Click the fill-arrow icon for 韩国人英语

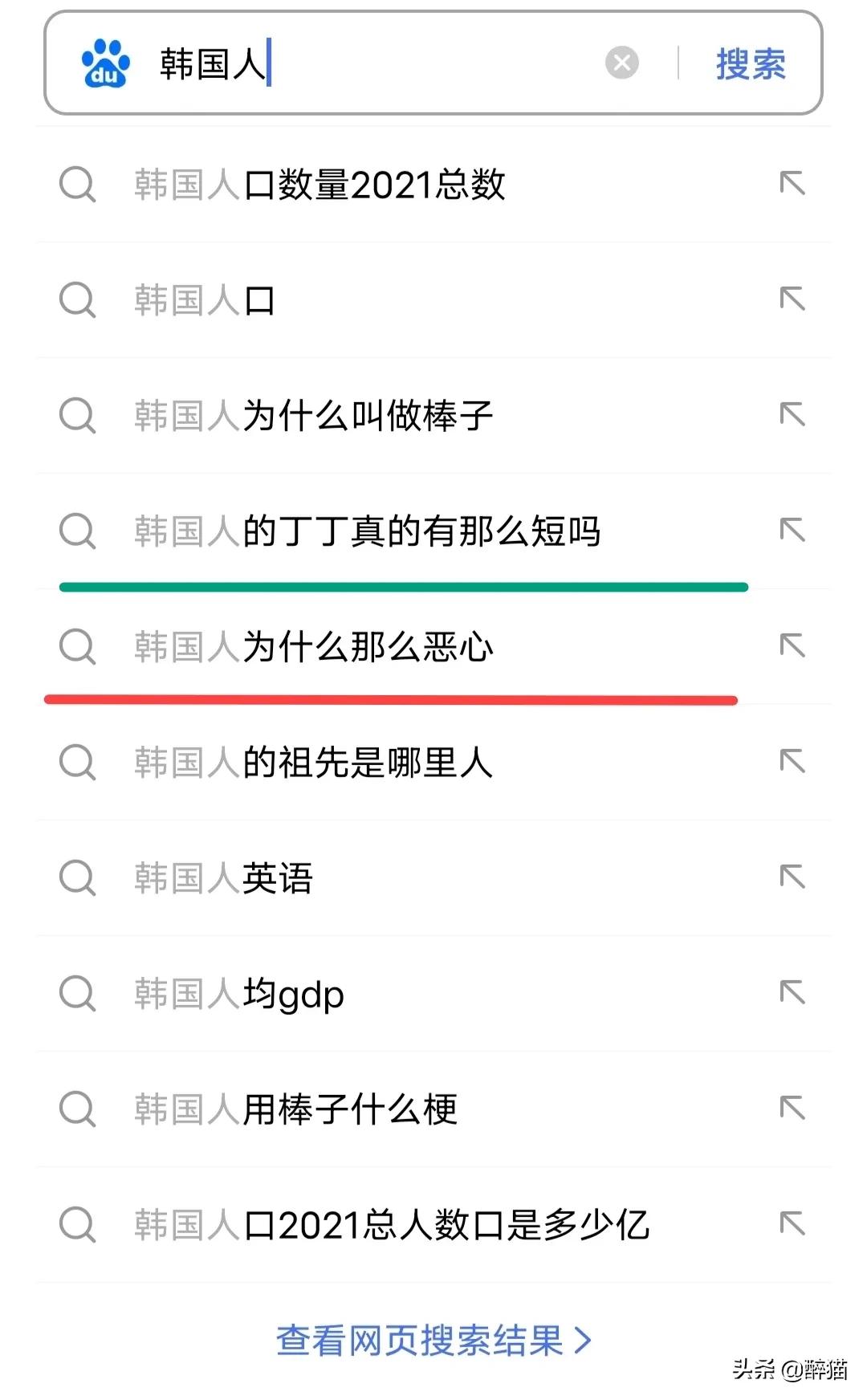click(x=793, y=879)
